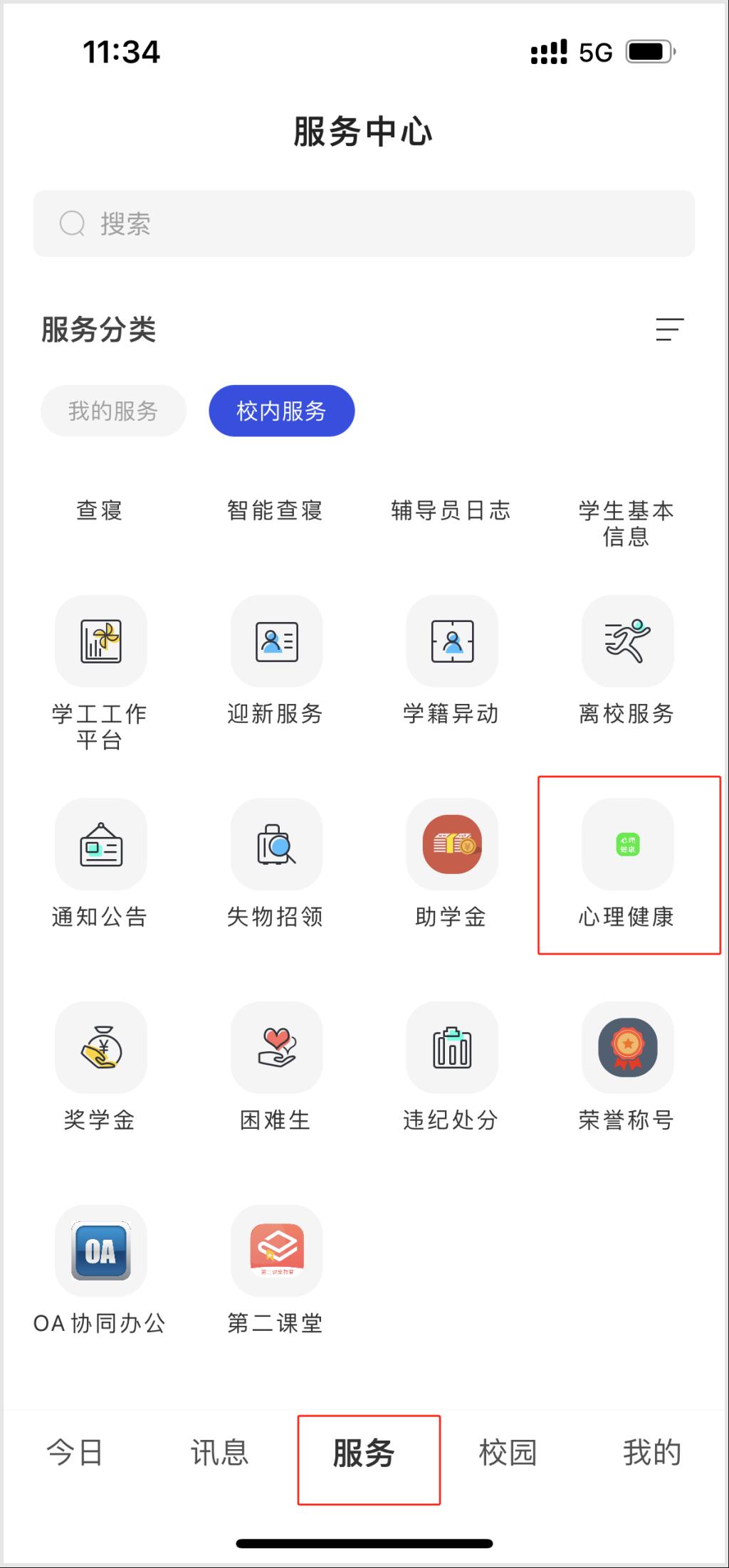Open the service category list icon
The height and width of the screenshot is (1568, 729).
coord(669,330)
